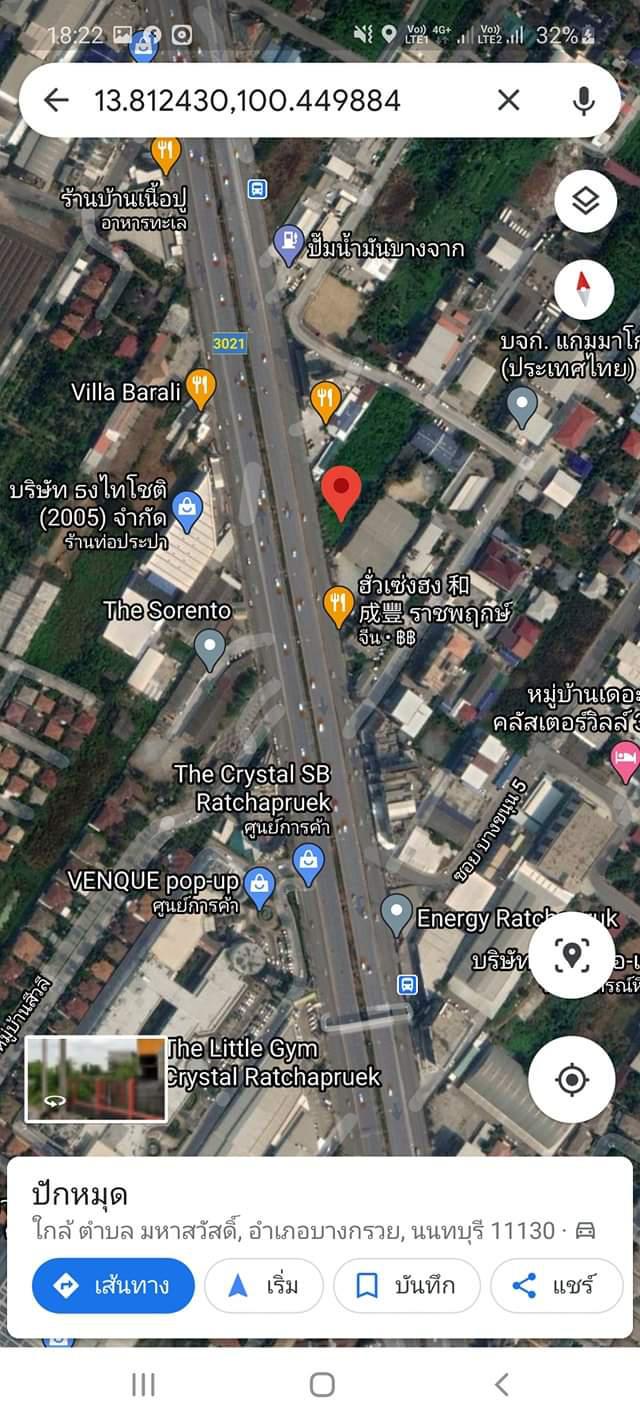
Task: Tap the ปั๊มน้ำมันบางจาก gas station marker
Action: [x=289, y=245]
